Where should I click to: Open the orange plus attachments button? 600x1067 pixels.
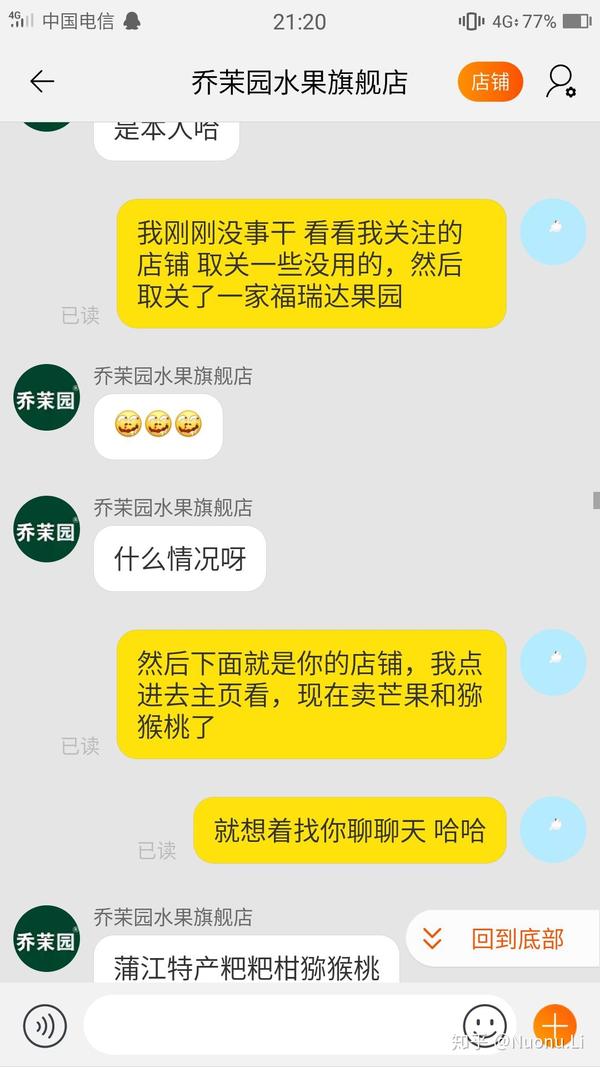click(x=554, y=1025)
